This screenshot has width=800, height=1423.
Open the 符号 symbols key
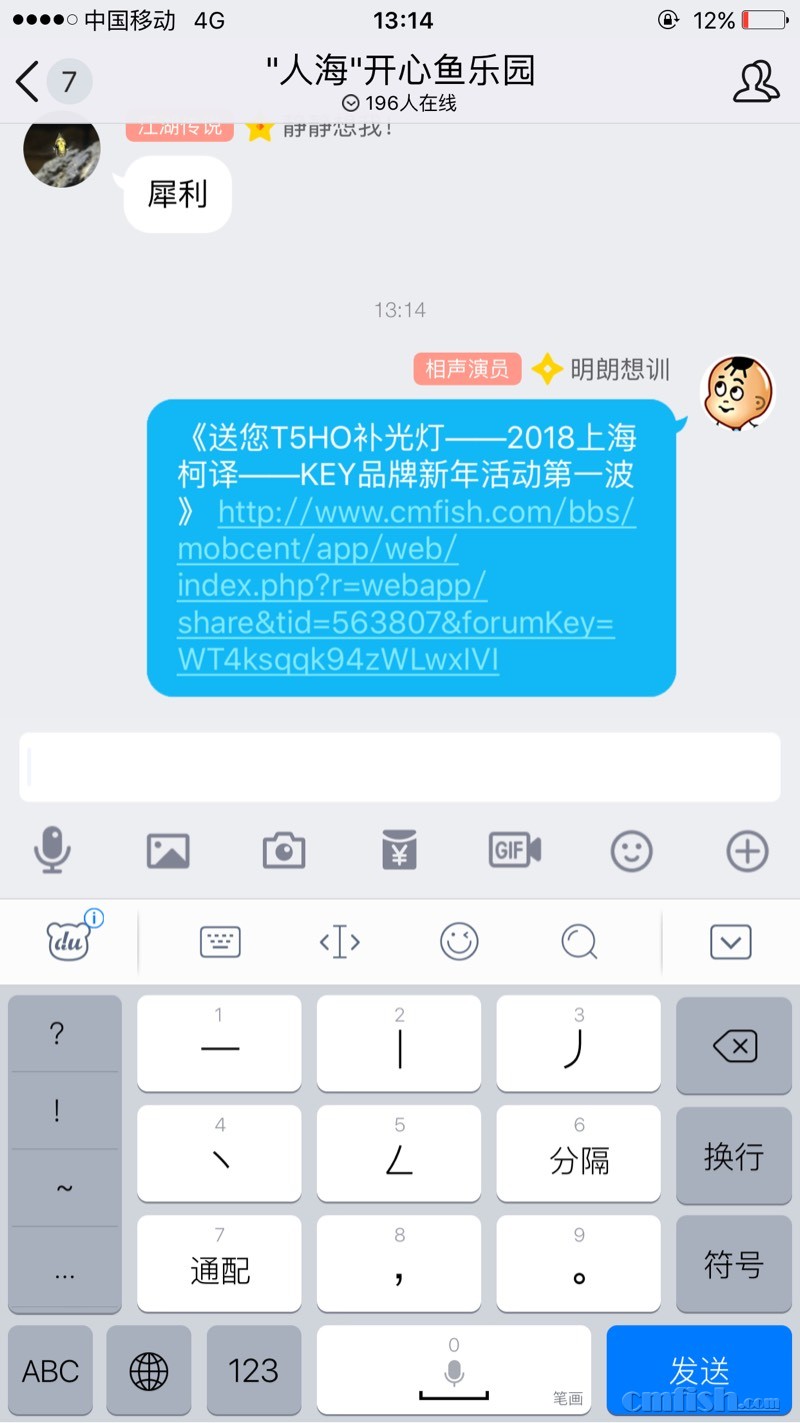(735, 1264)
